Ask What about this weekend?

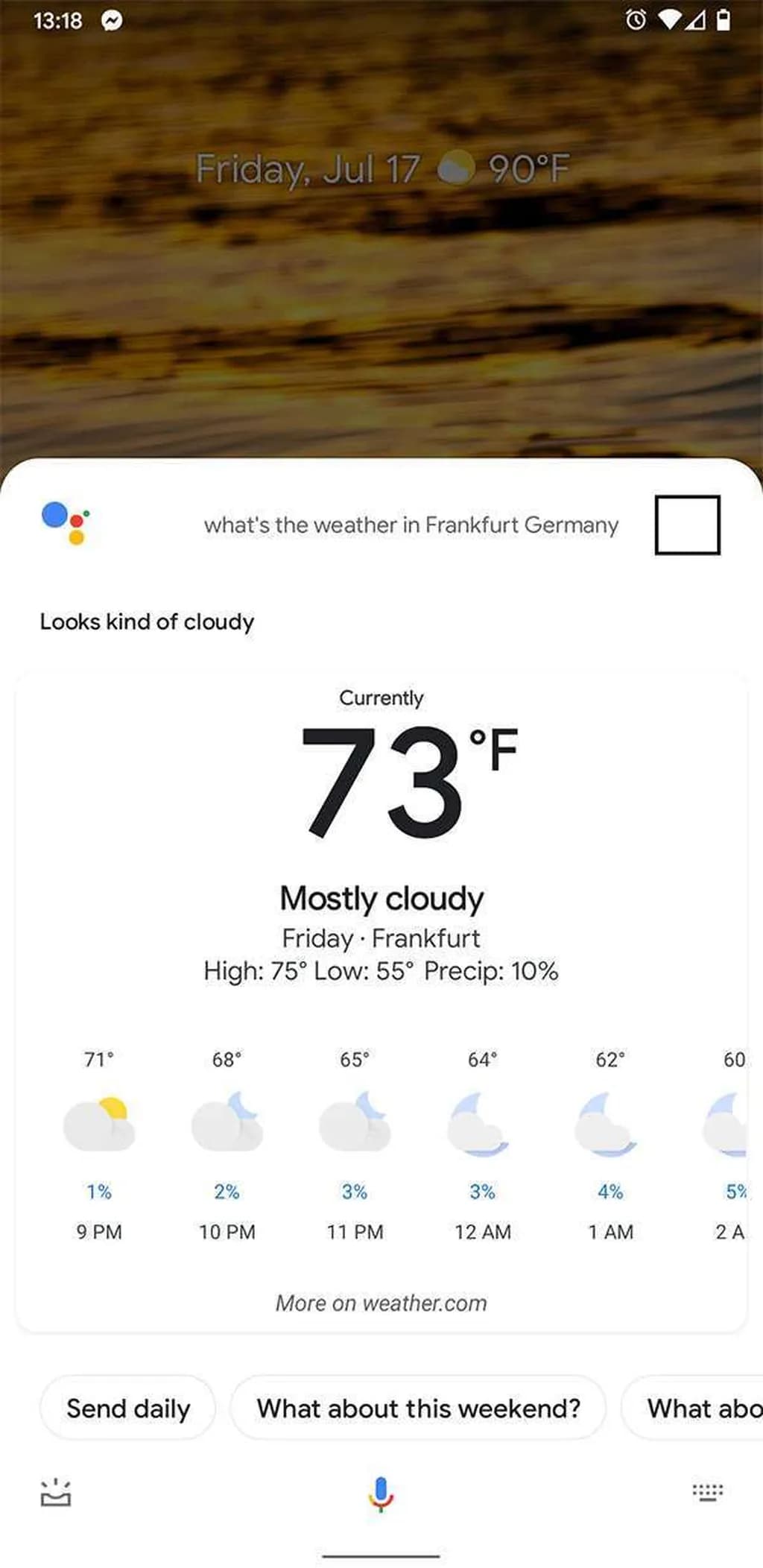coord(418,1408)
